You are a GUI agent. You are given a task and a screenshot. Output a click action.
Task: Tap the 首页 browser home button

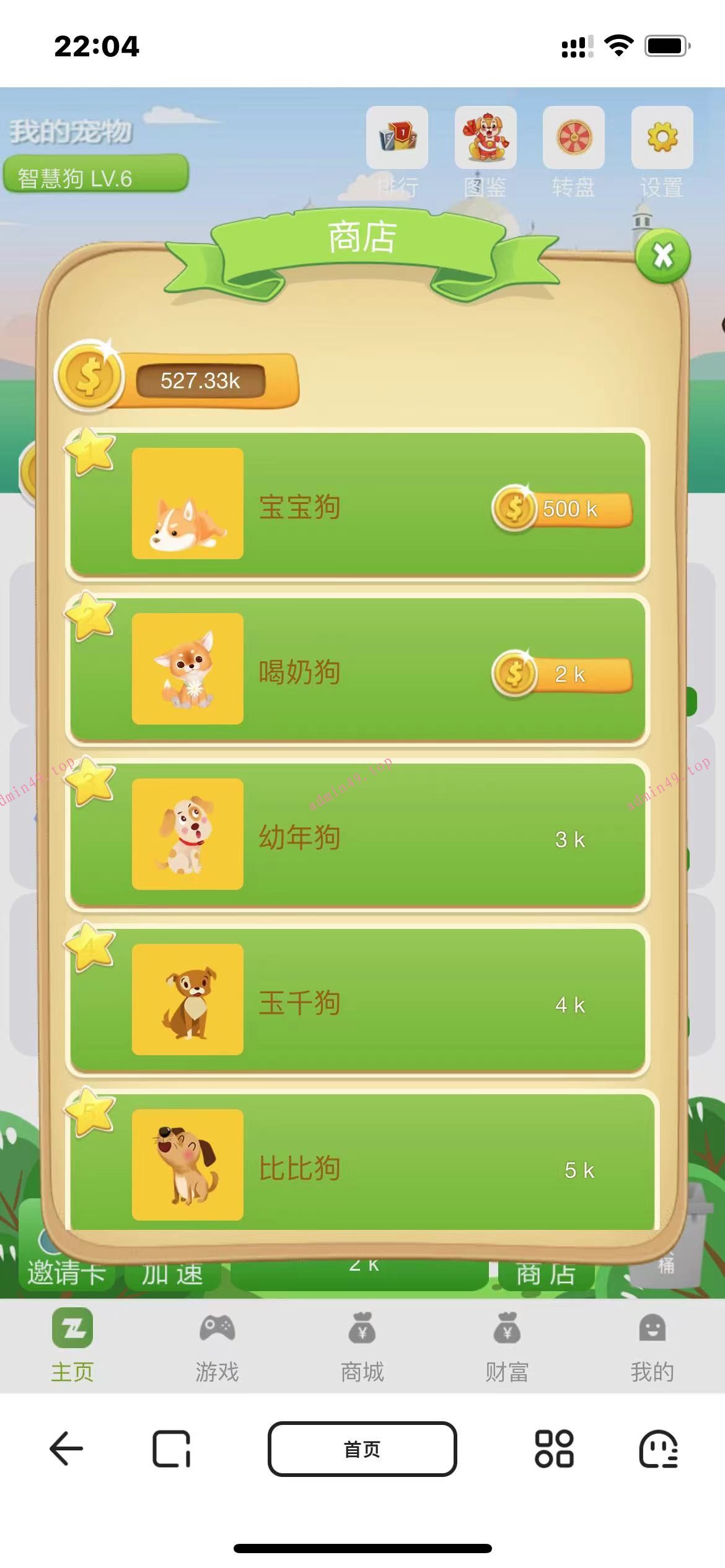point(362,1449)
